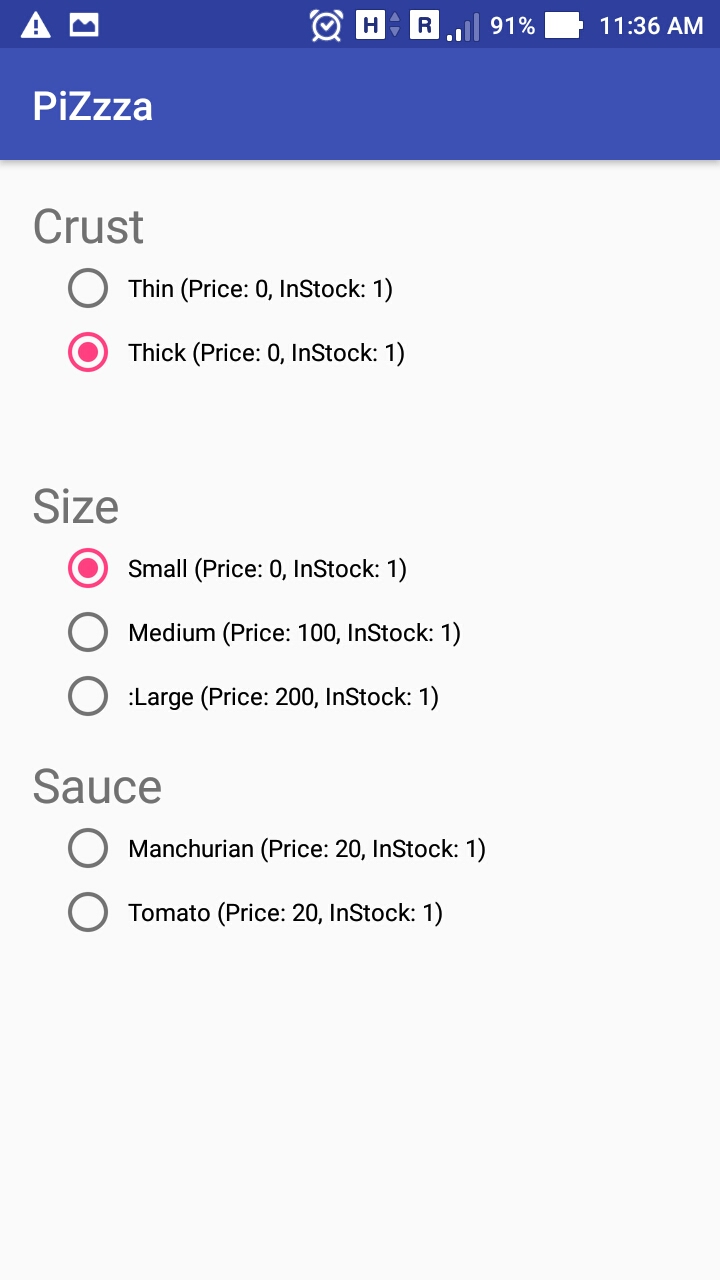Click the data transfer arrows beside H icon
This screenshot has height=1280, width=720.
[x=394, y=25]
